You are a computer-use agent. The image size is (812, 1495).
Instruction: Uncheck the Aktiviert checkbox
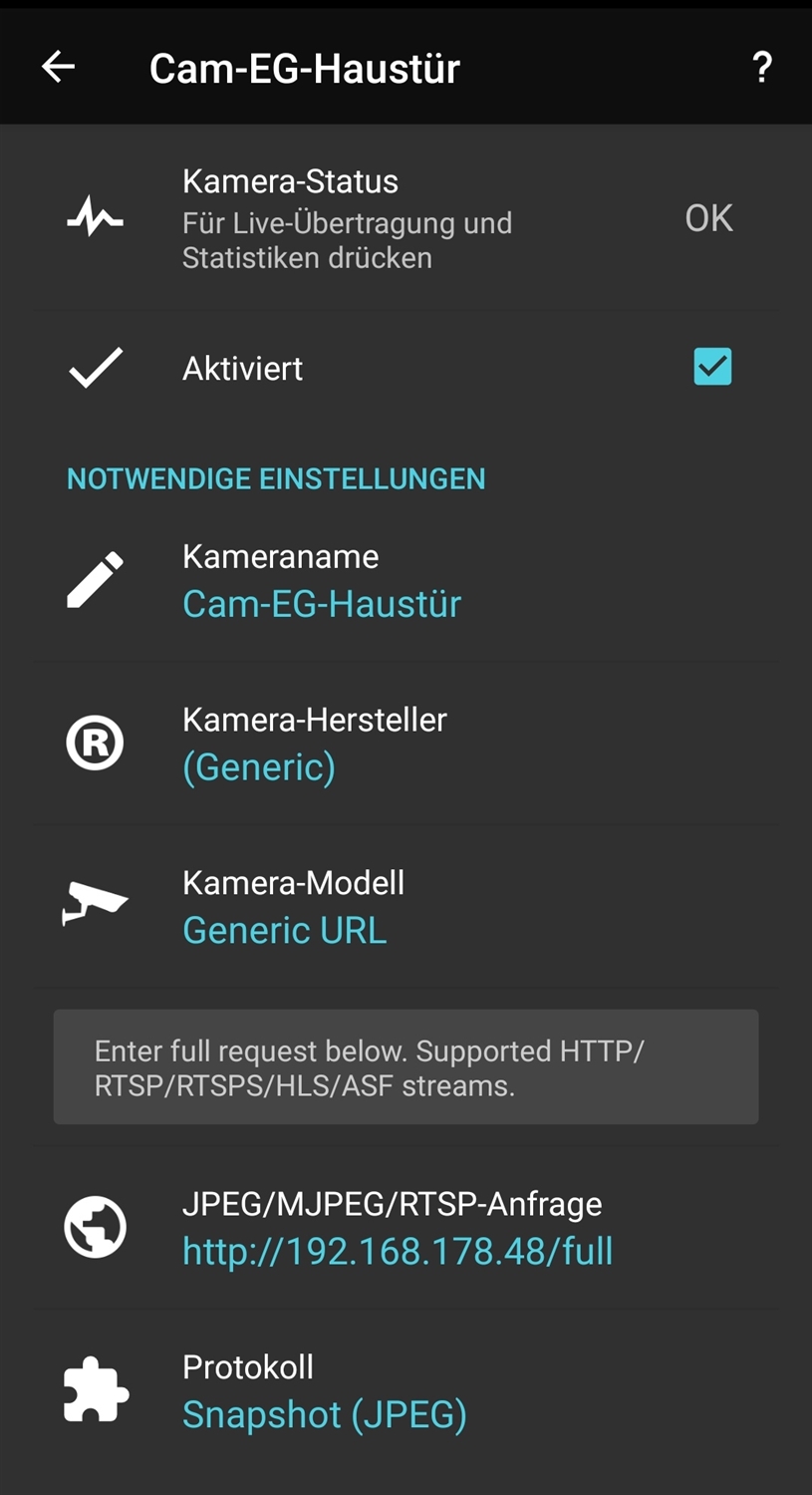pyautogui.click(x=712, y=367)
